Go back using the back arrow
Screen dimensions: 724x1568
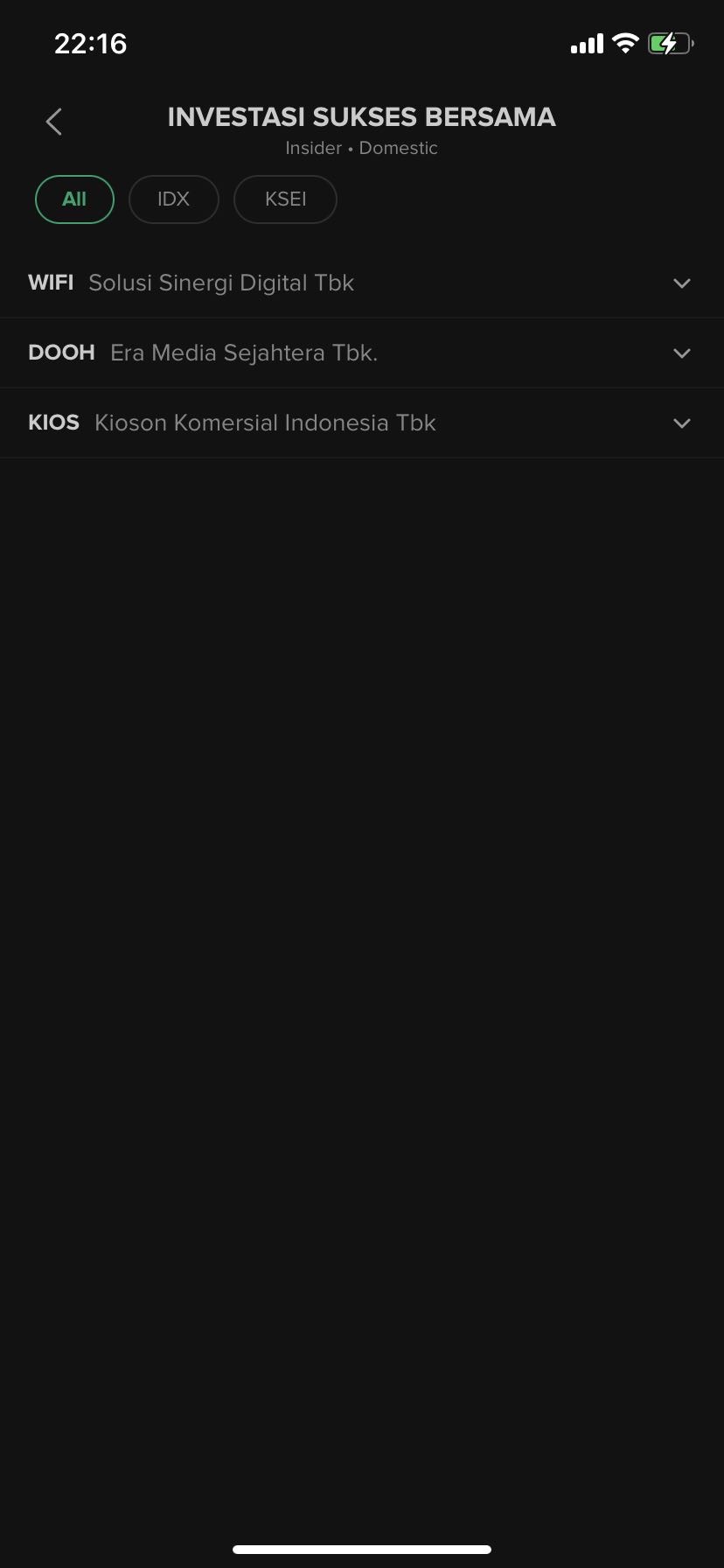[x=54, y=122]
